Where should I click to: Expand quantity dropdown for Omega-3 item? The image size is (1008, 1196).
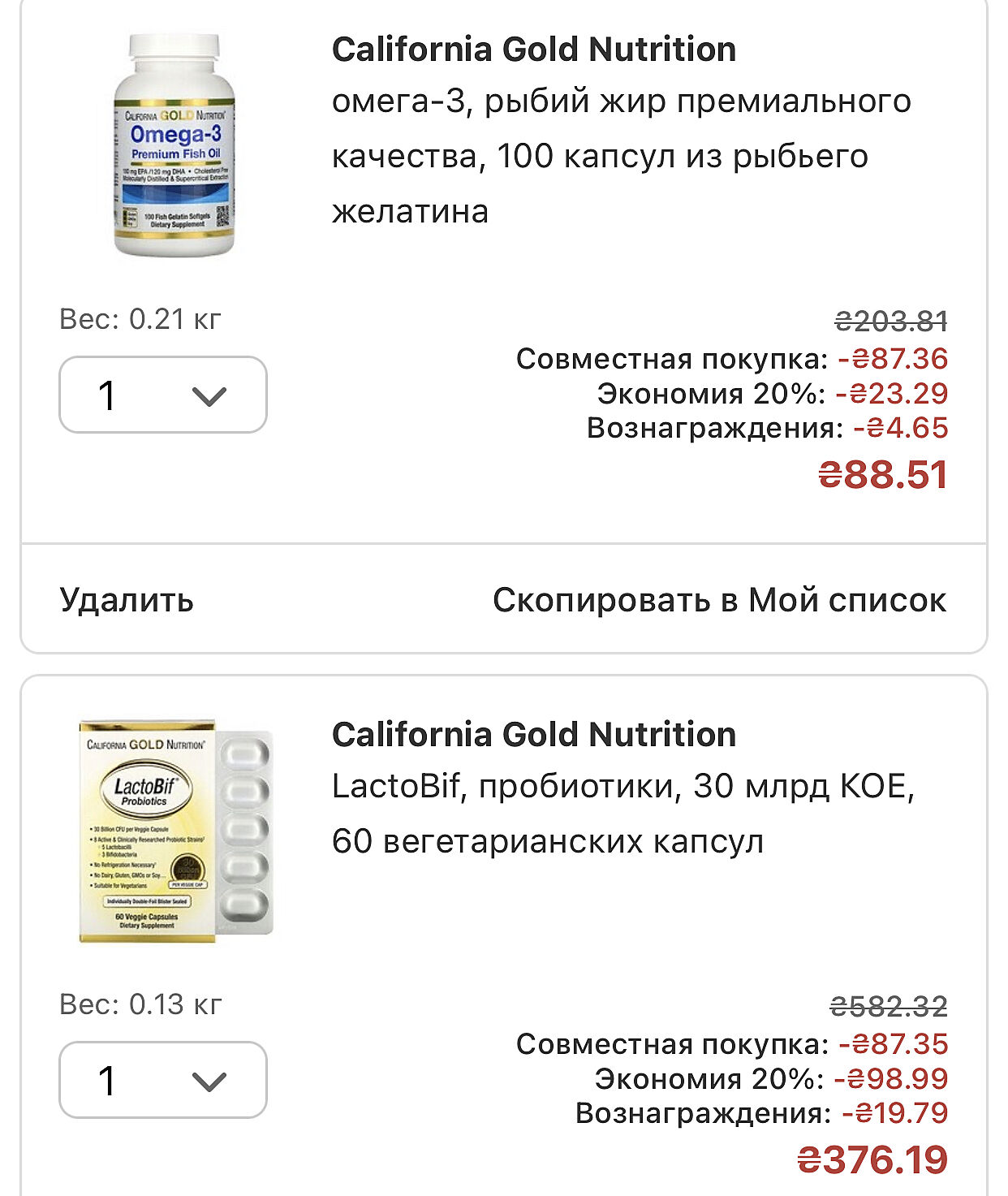pyautogui.click(x=163, y=395)
